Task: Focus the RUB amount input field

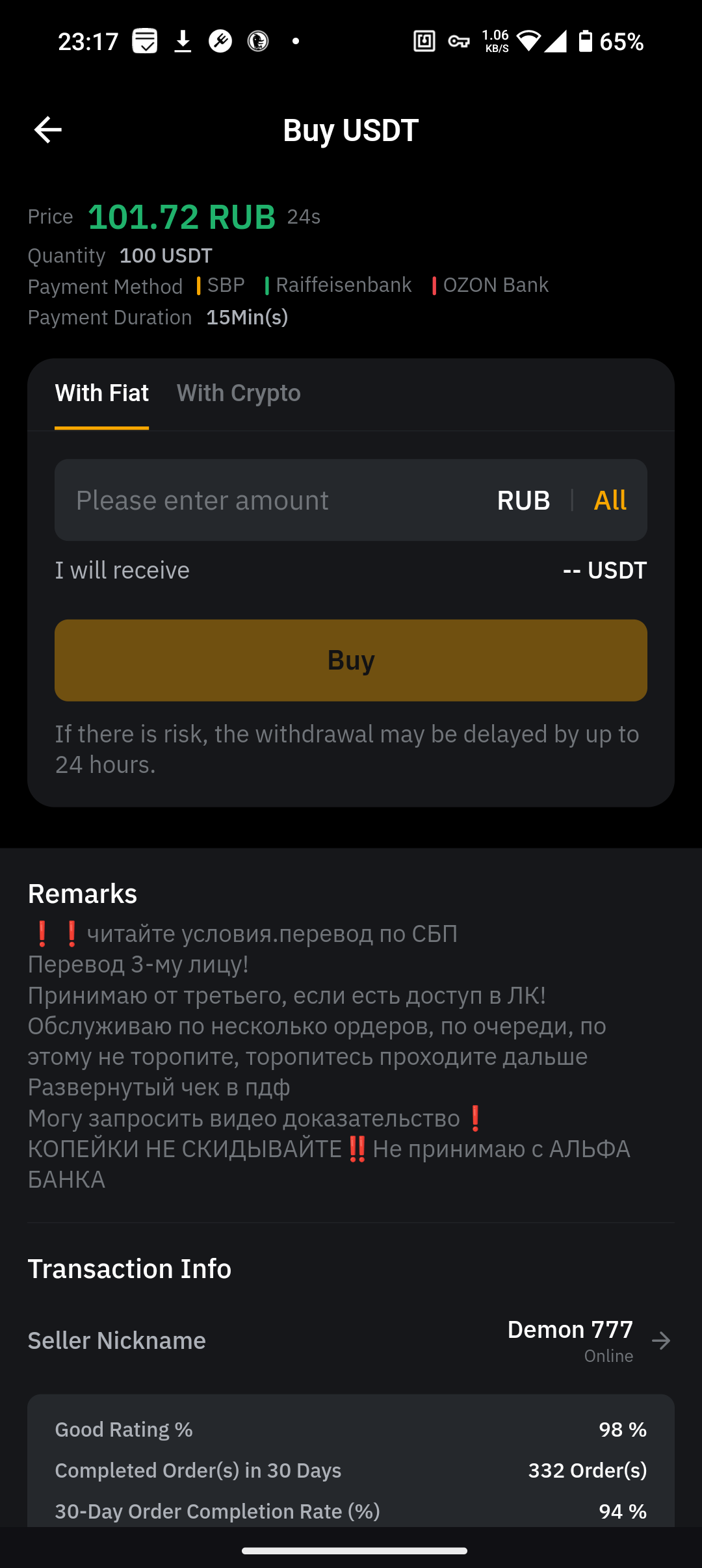Action: click(273, 501)
